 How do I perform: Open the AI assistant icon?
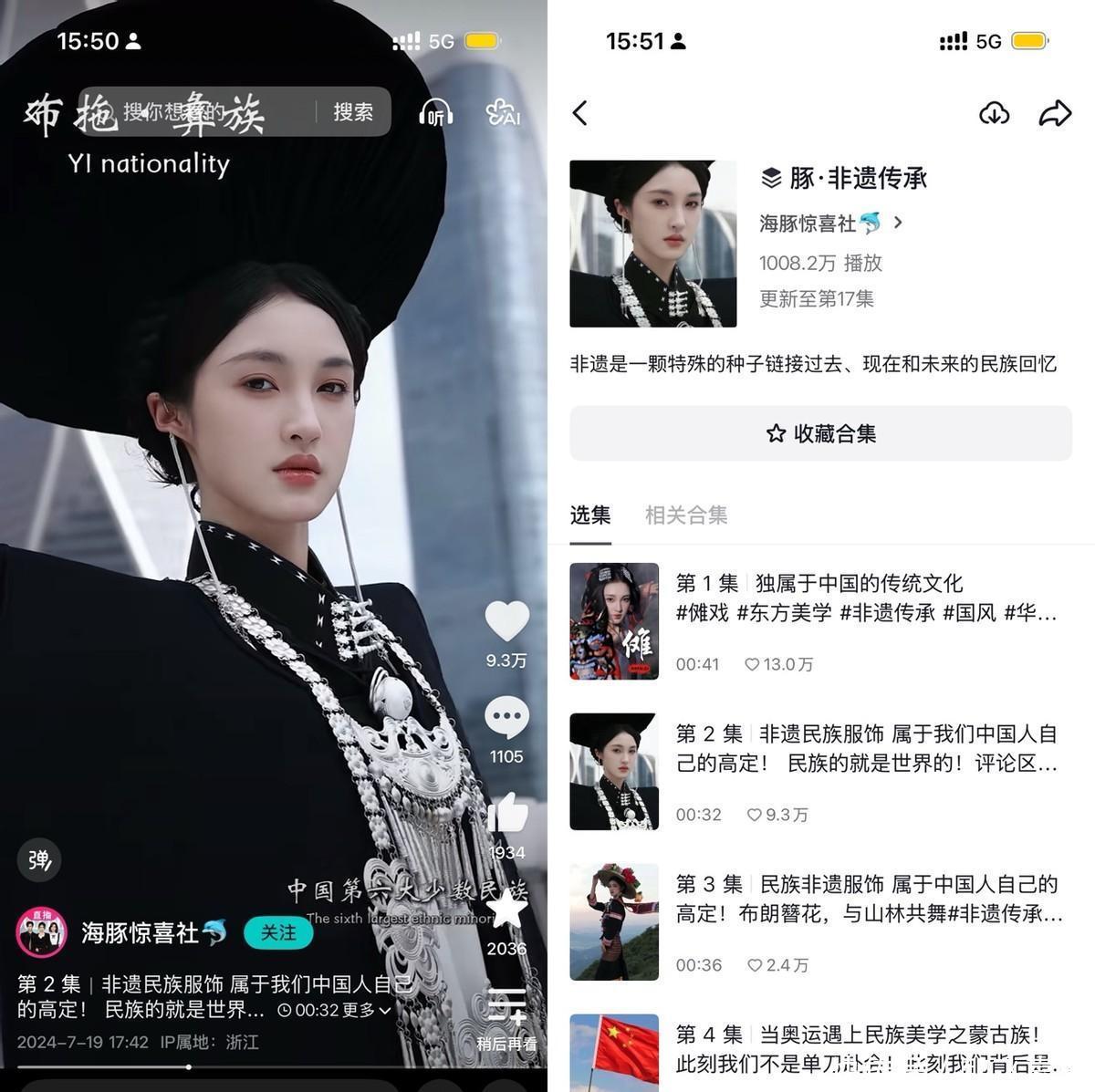coord(503,112)
